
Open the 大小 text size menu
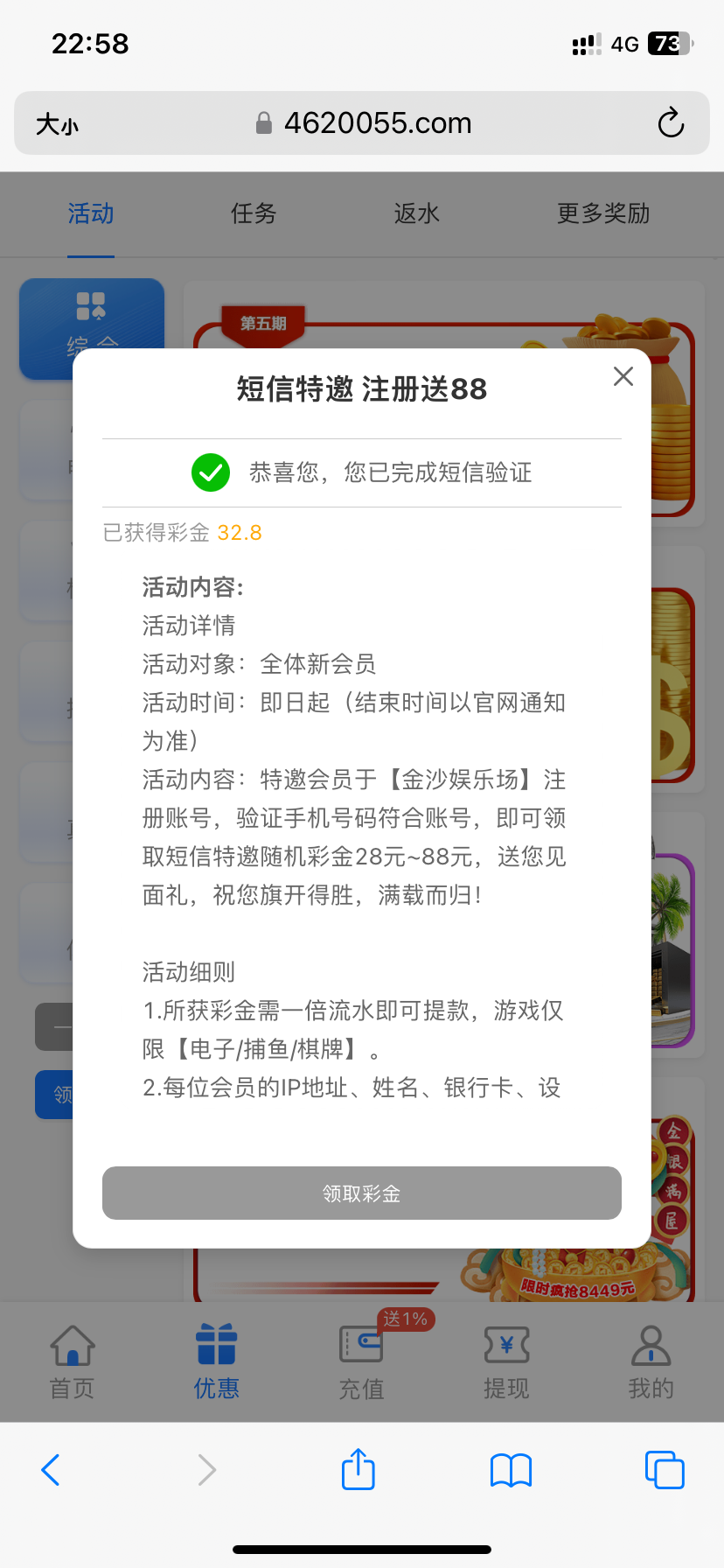click(x=58, y=124)
